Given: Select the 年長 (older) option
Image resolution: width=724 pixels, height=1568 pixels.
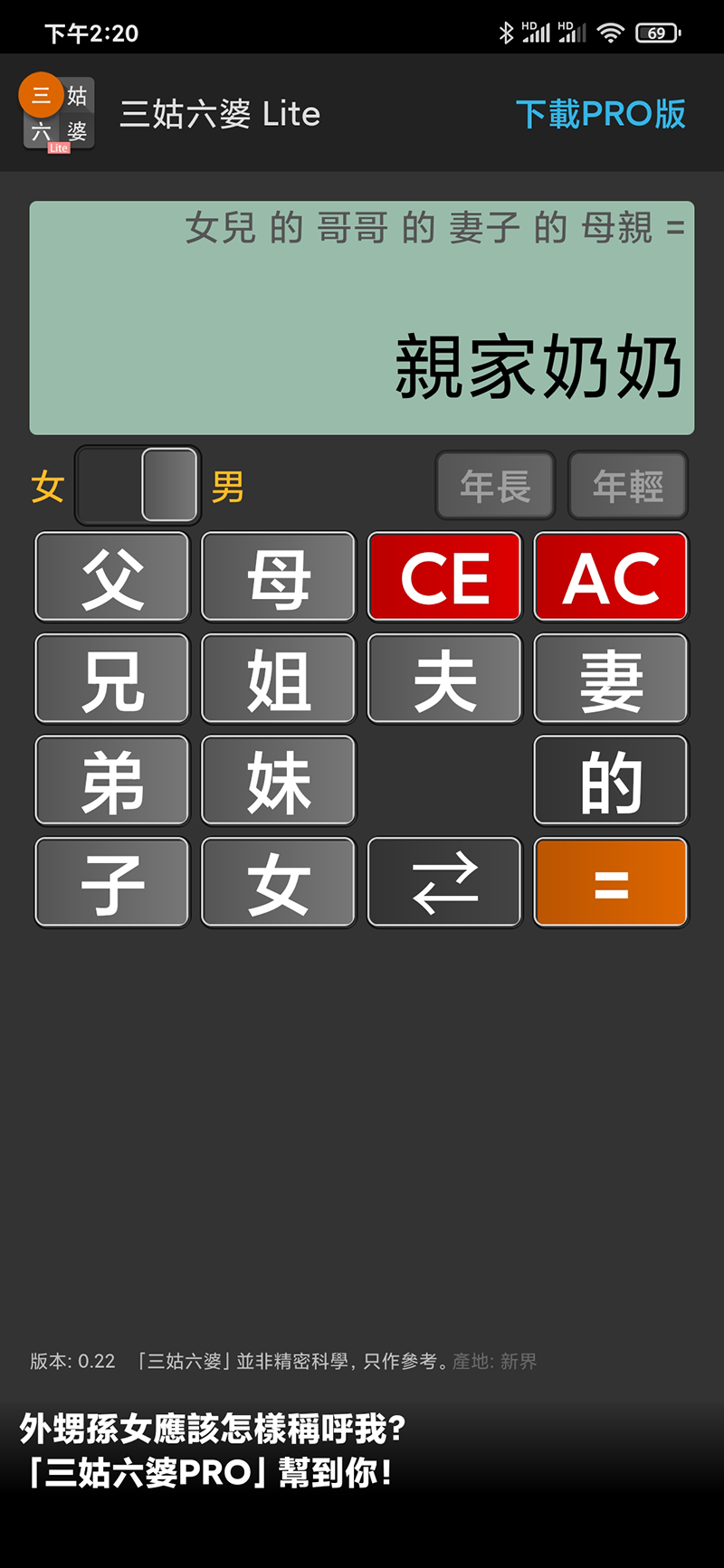Looking at the screenshot, I should click(495, 486).
